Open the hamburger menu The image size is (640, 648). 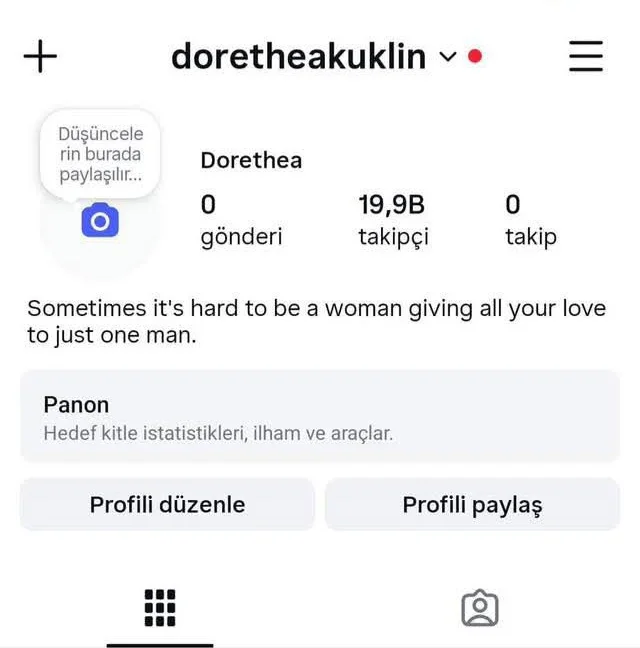coord(586,56)
